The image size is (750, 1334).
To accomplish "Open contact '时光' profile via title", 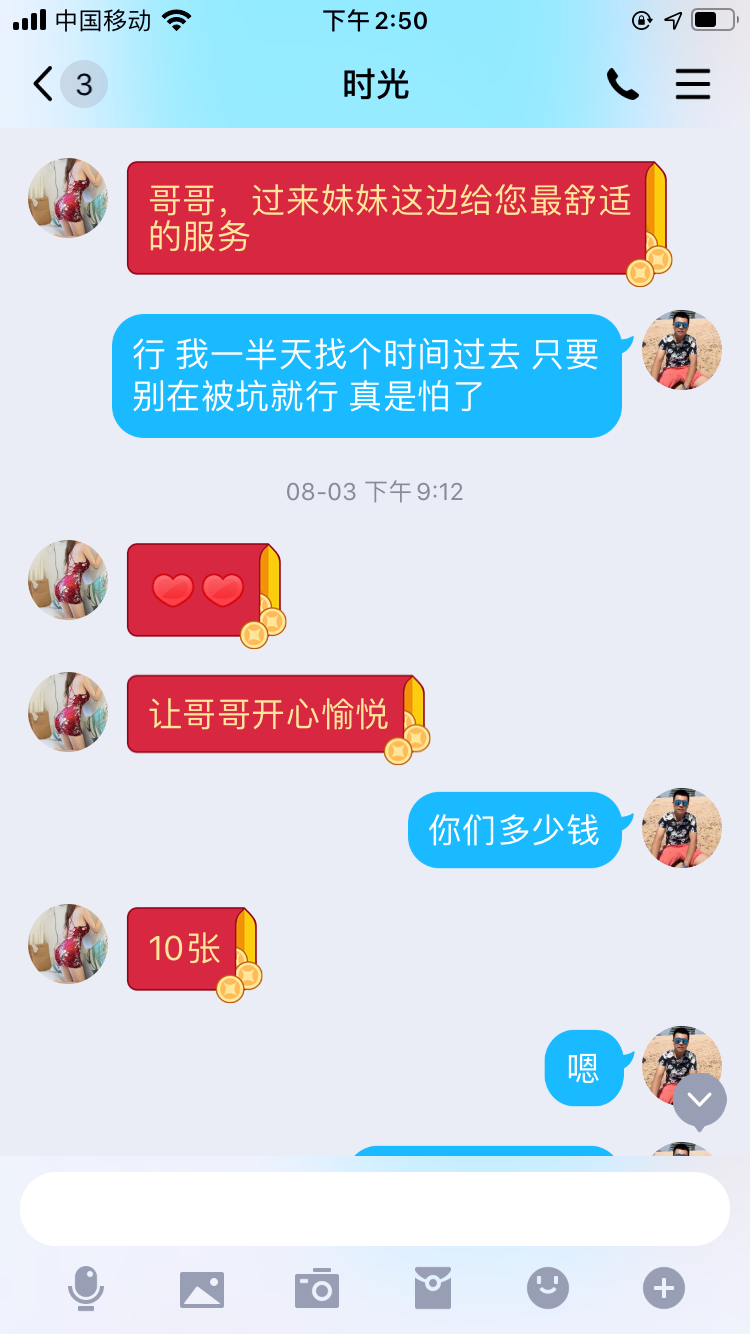I will pyautogui.click(x=375, y=85).
